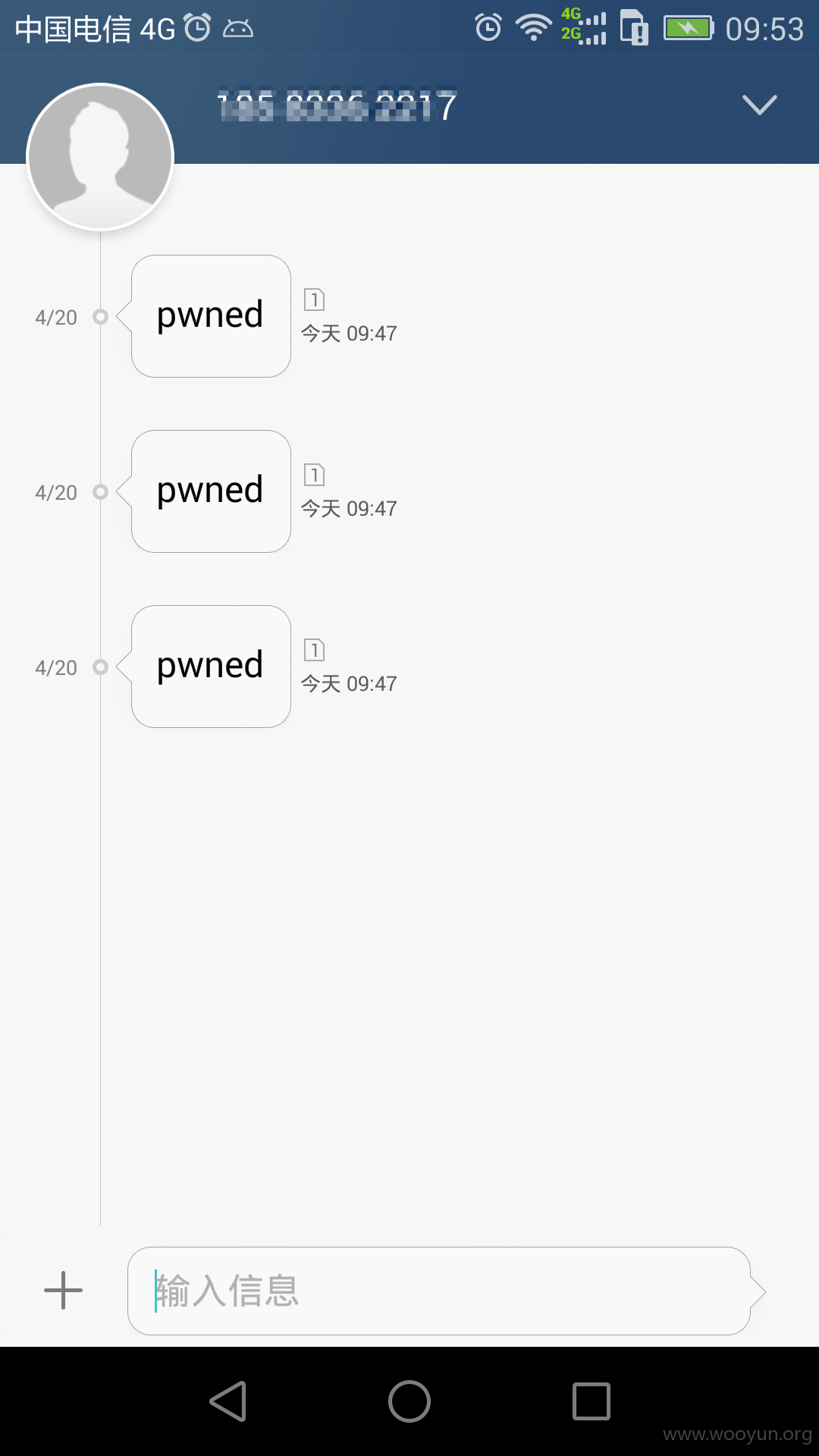Focus the 输入信息 message input field
The height and width of the screenshot is (1456, 819).
[x=439, y=1291]
